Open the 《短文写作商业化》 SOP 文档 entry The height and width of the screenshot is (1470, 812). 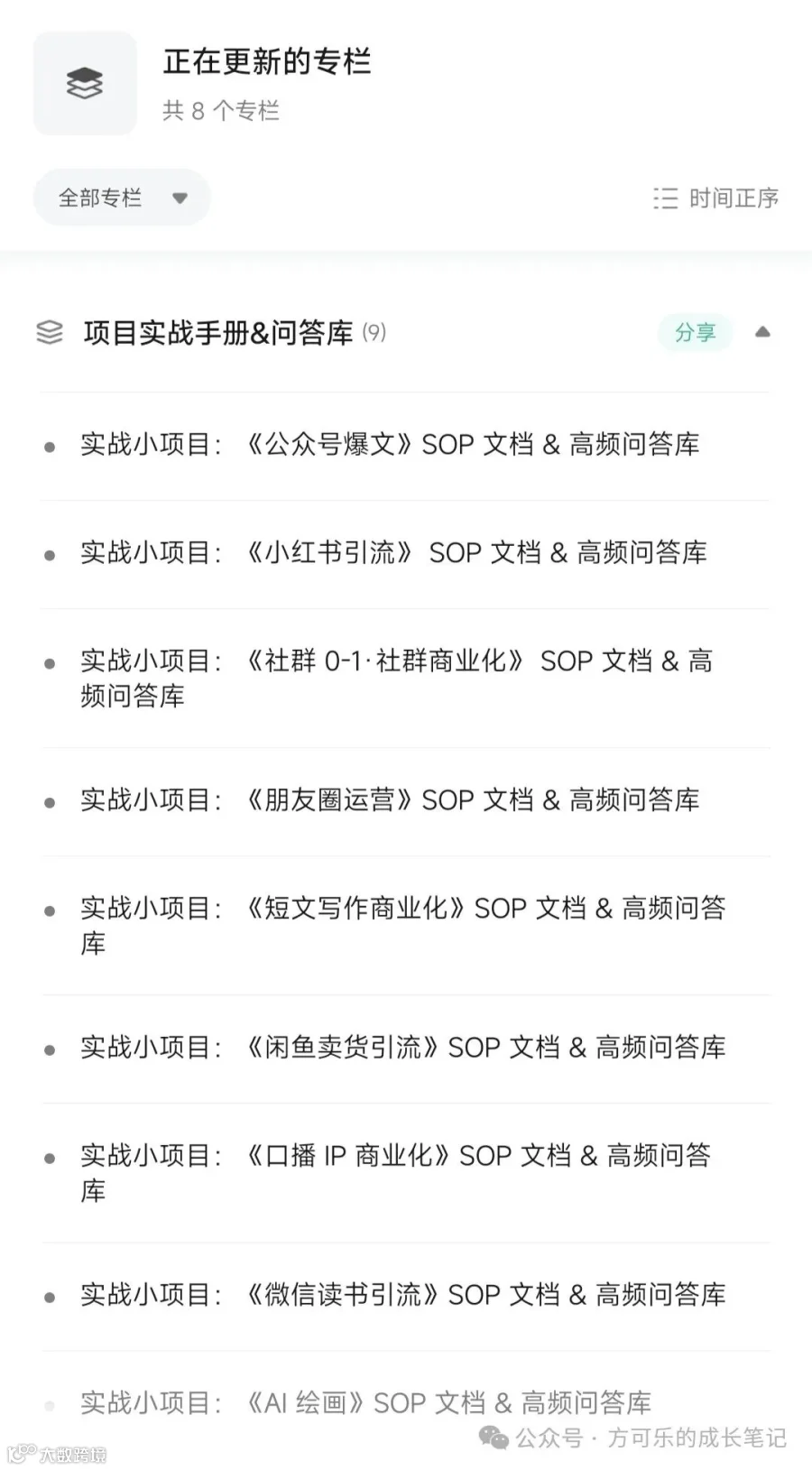[405, 926]
